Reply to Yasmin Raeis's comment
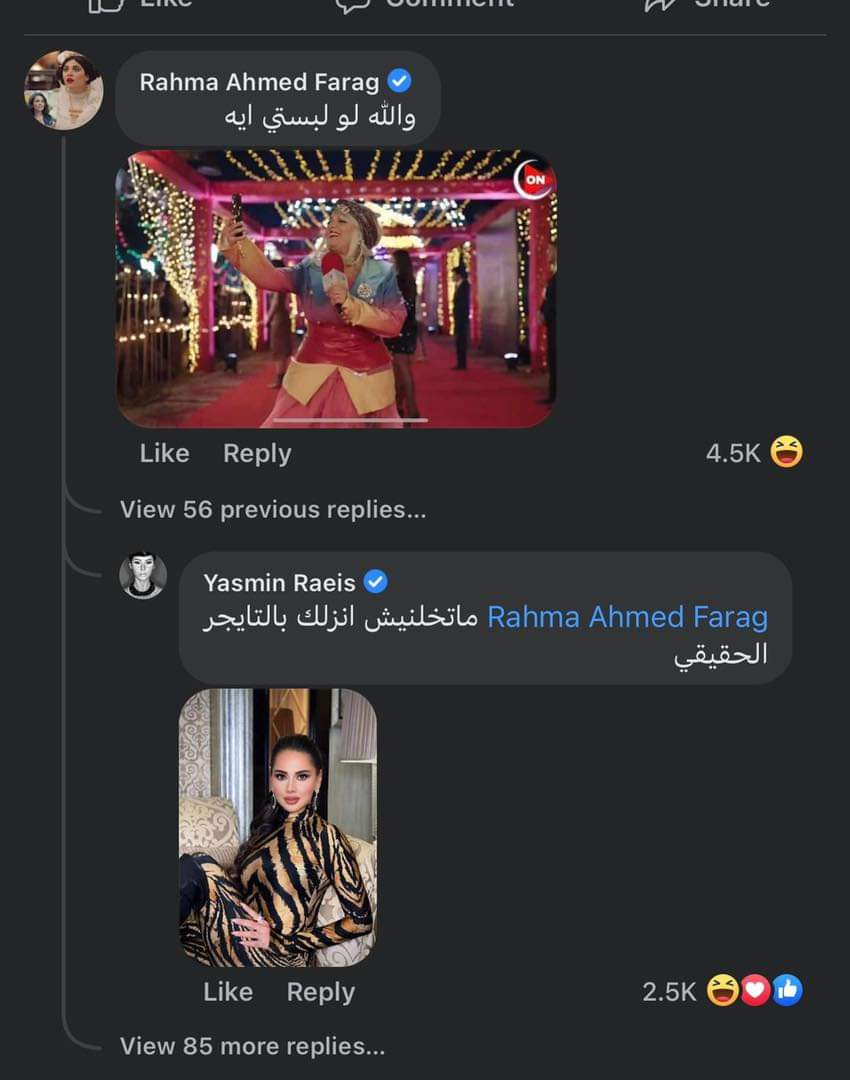Image resolution: width=850 pixels, height=1080 pixels. (x=321, y=992)
